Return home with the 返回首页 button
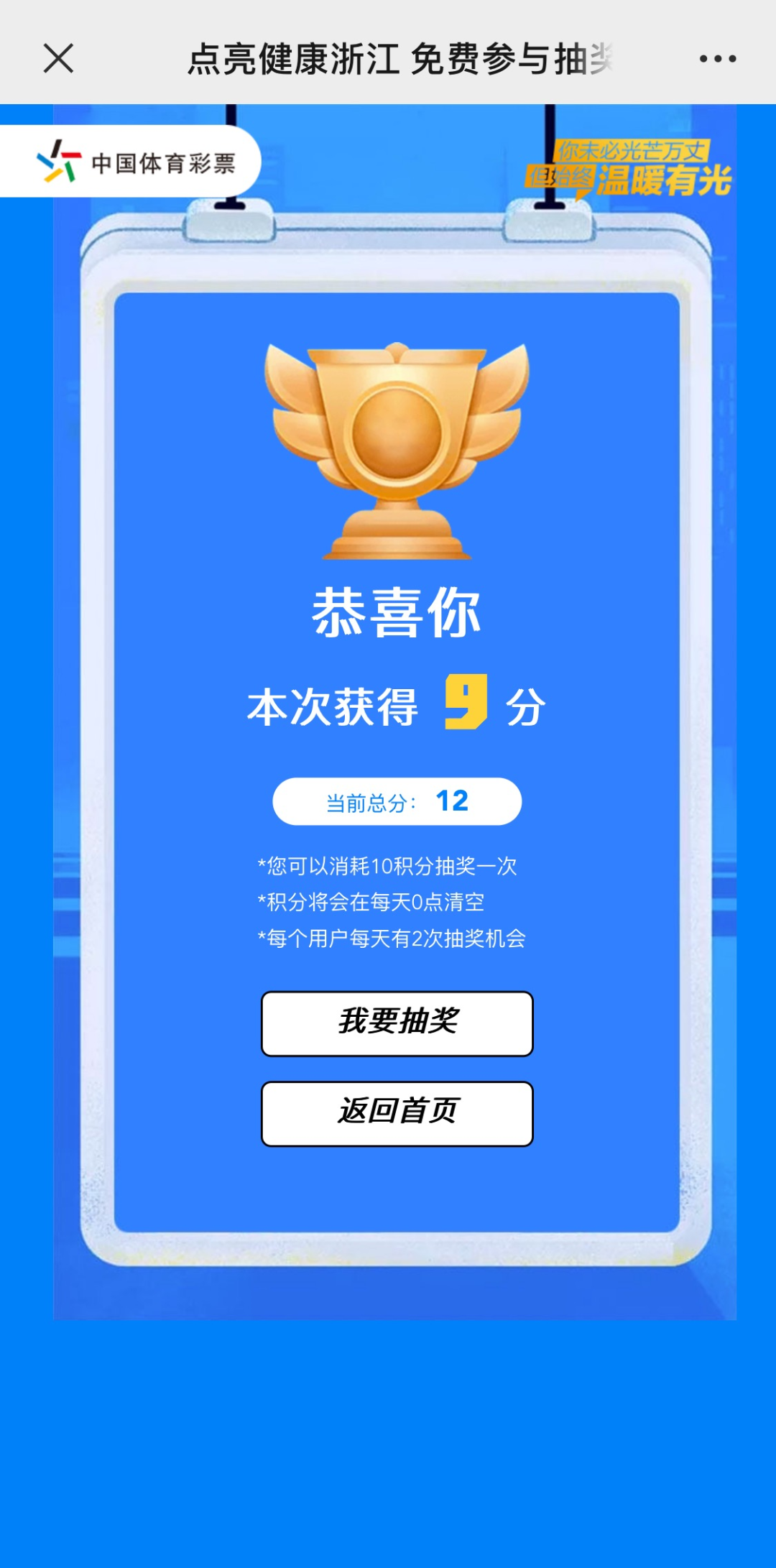This screenshot has width=776, height=1568. click(397, 1113)
